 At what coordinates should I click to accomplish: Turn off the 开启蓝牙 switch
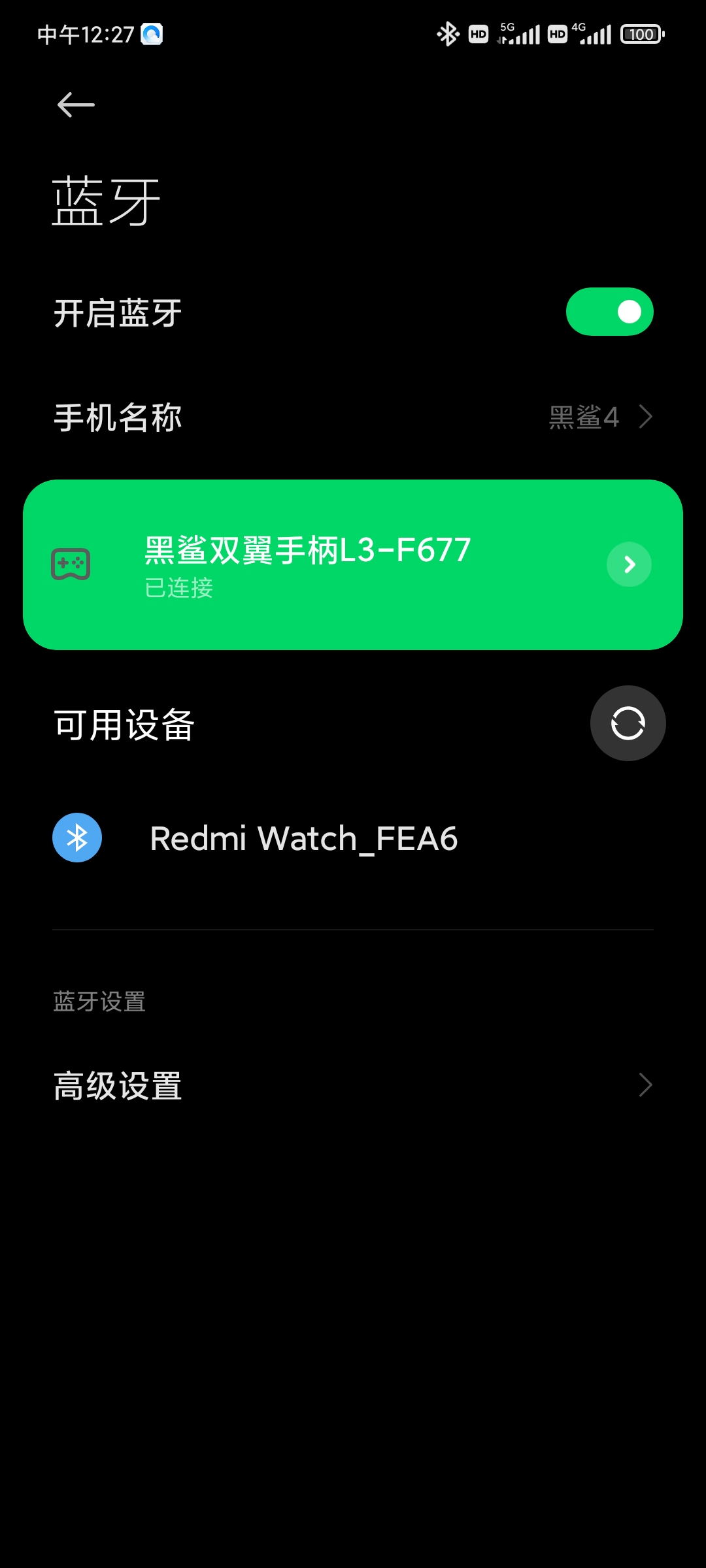click(609, 312)
